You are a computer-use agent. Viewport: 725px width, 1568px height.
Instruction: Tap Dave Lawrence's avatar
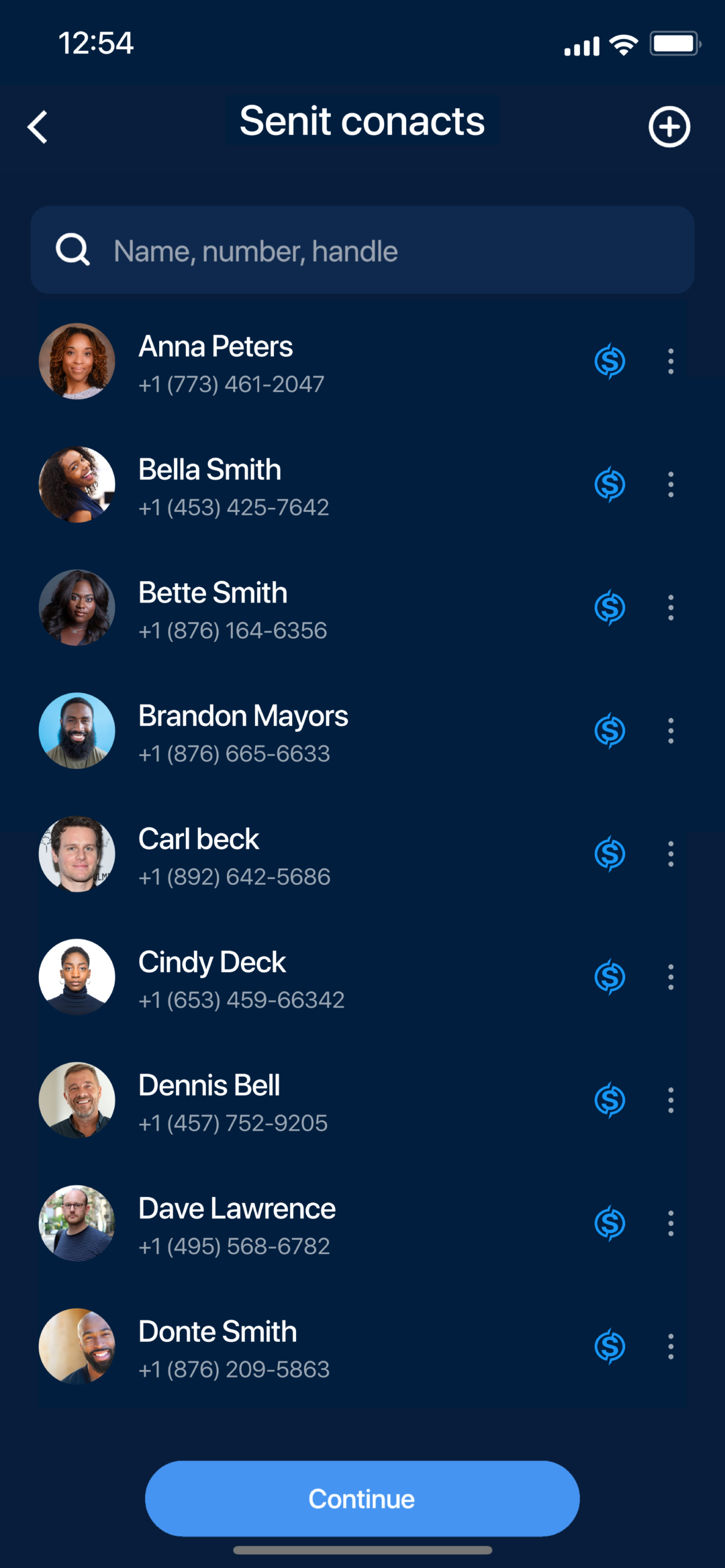pos(77,1223)
